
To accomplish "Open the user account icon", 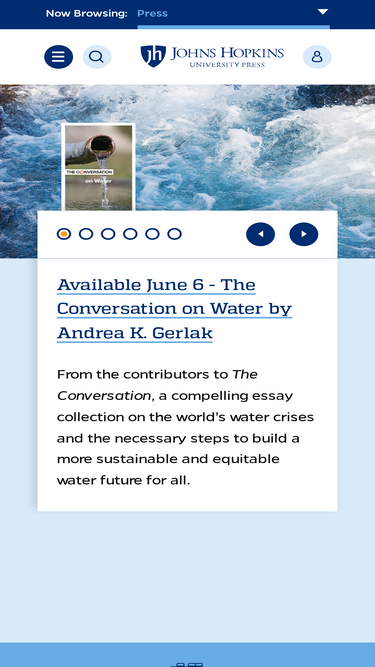I will [317, 57].
